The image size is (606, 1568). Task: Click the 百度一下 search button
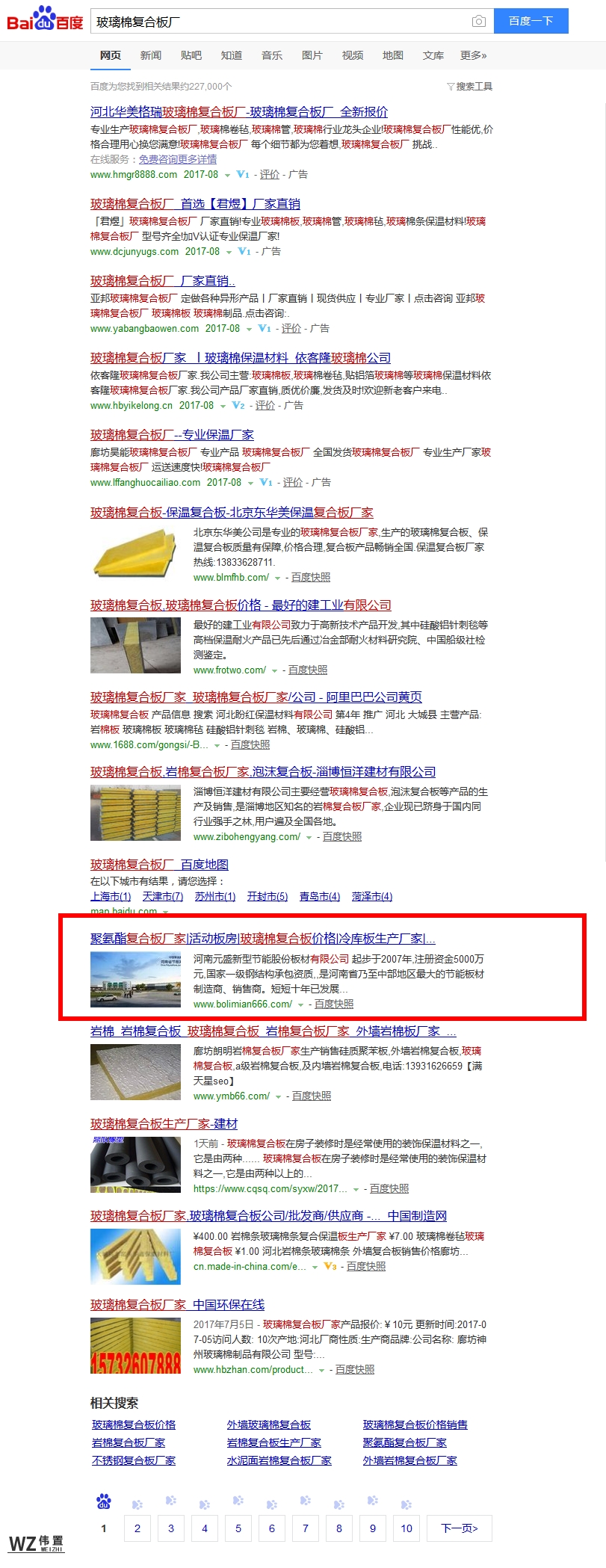point(531,21)
